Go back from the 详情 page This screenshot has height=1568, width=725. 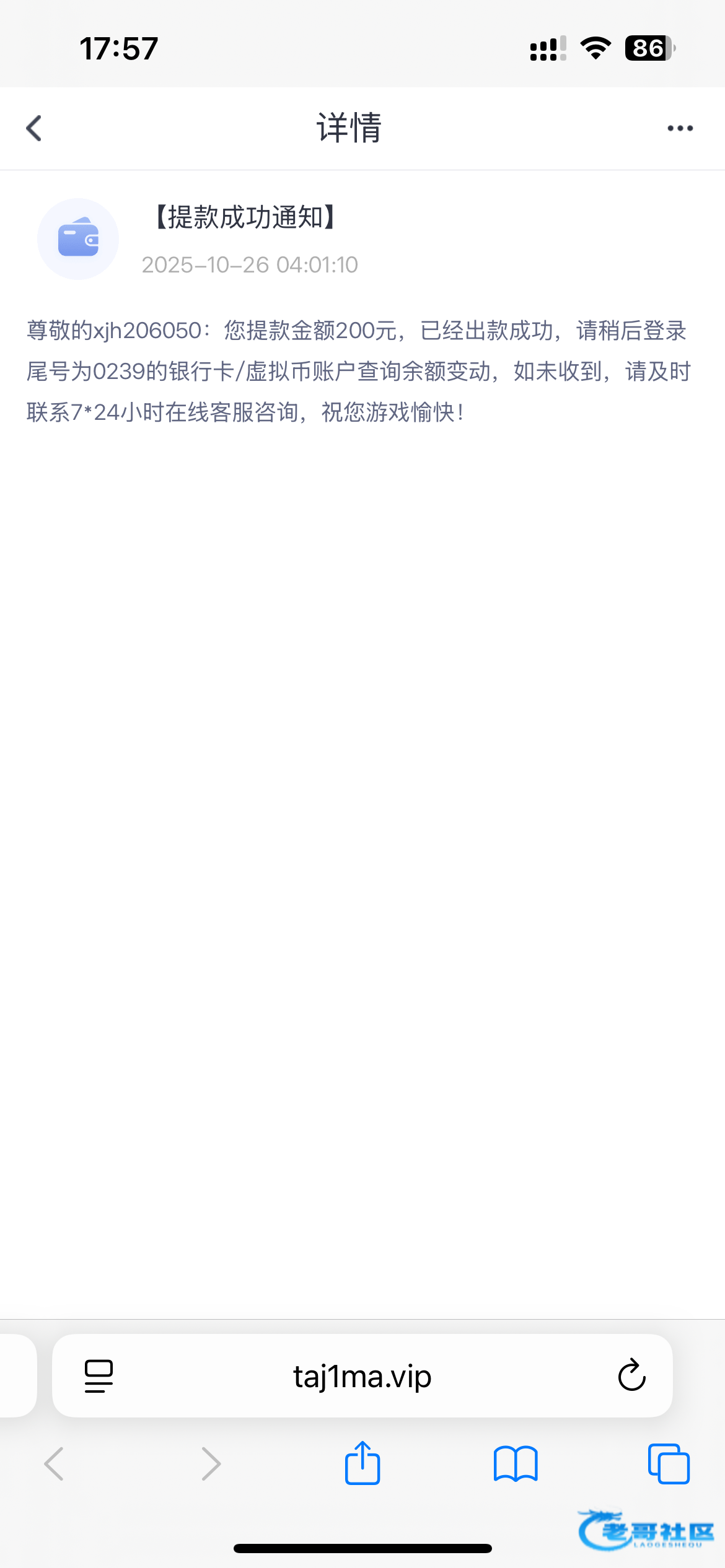(35, 128)
